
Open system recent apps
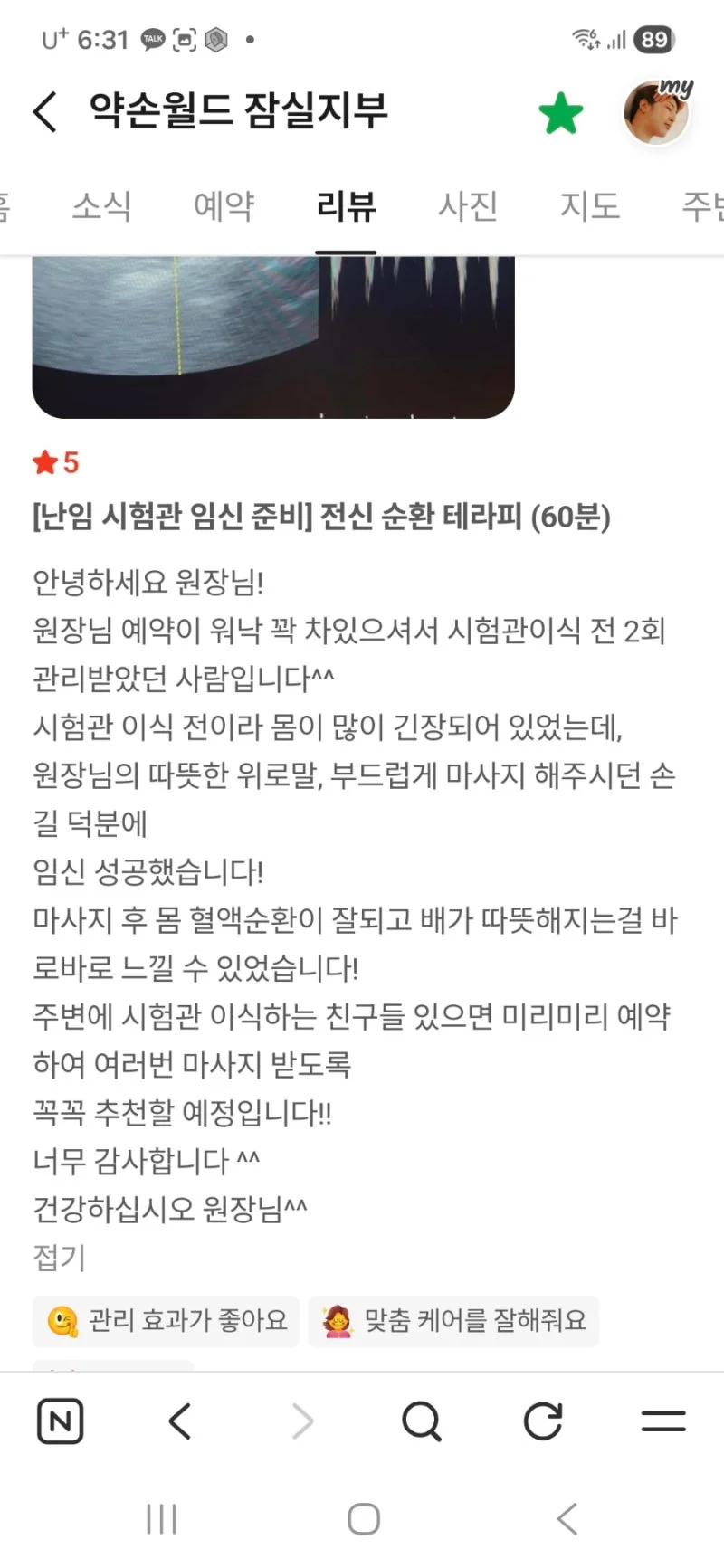tap(162, 1519)
